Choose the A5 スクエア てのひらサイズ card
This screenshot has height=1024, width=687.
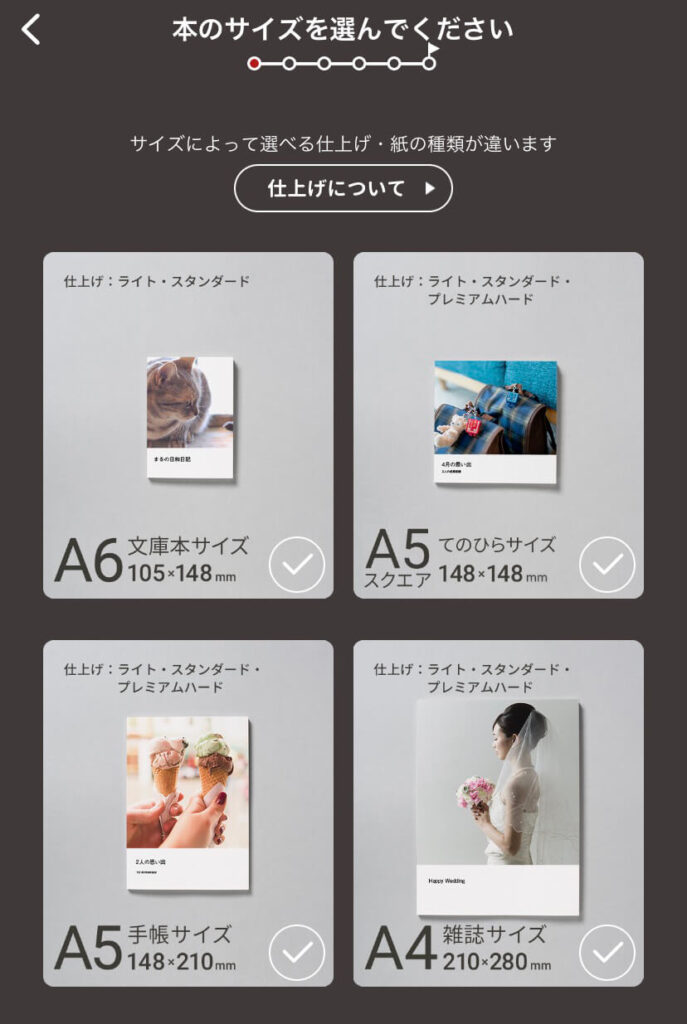click(498, 425)
